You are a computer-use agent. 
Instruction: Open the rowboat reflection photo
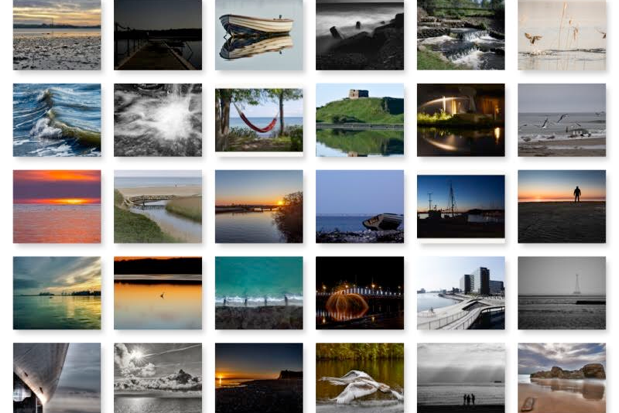pos(259,35)
